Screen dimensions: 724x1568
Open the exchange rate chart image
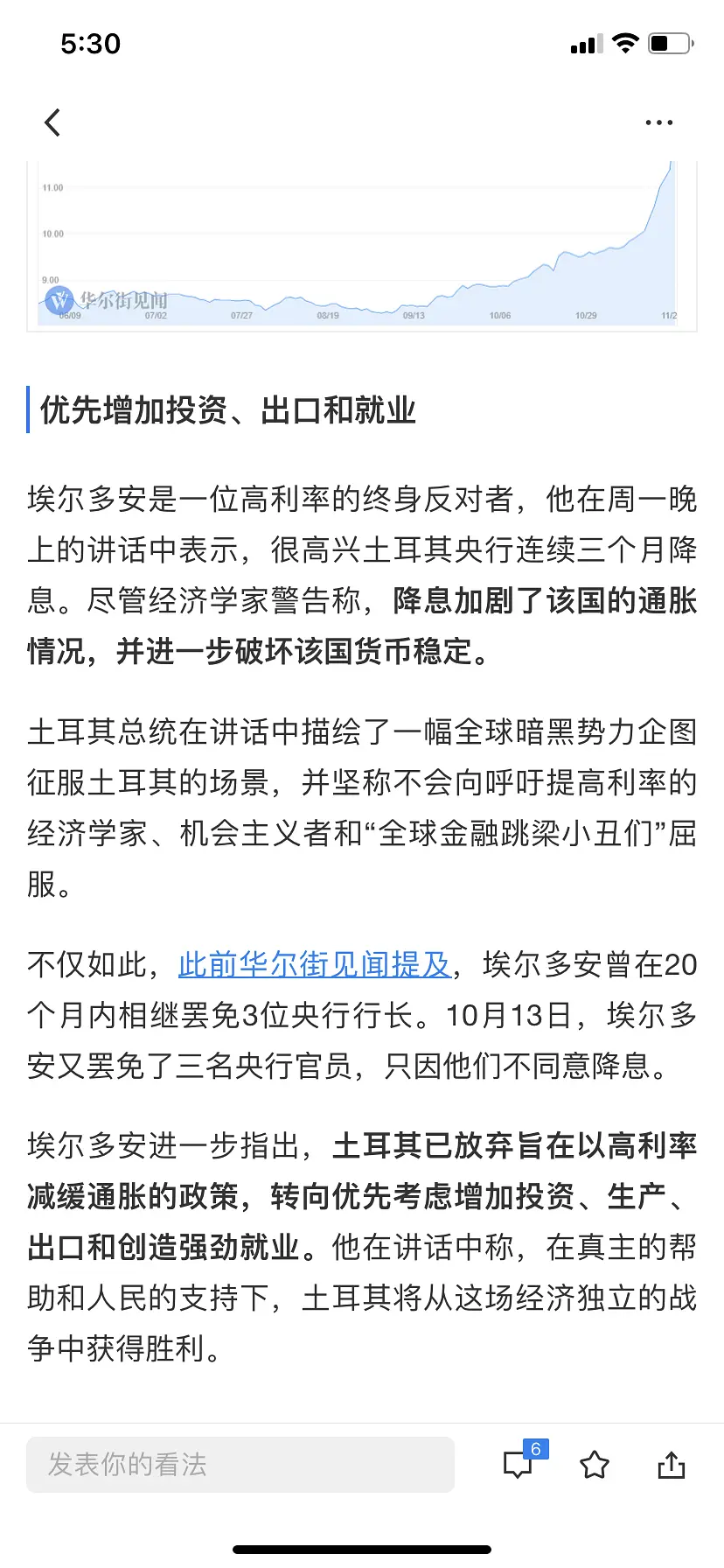coord(362,245)
